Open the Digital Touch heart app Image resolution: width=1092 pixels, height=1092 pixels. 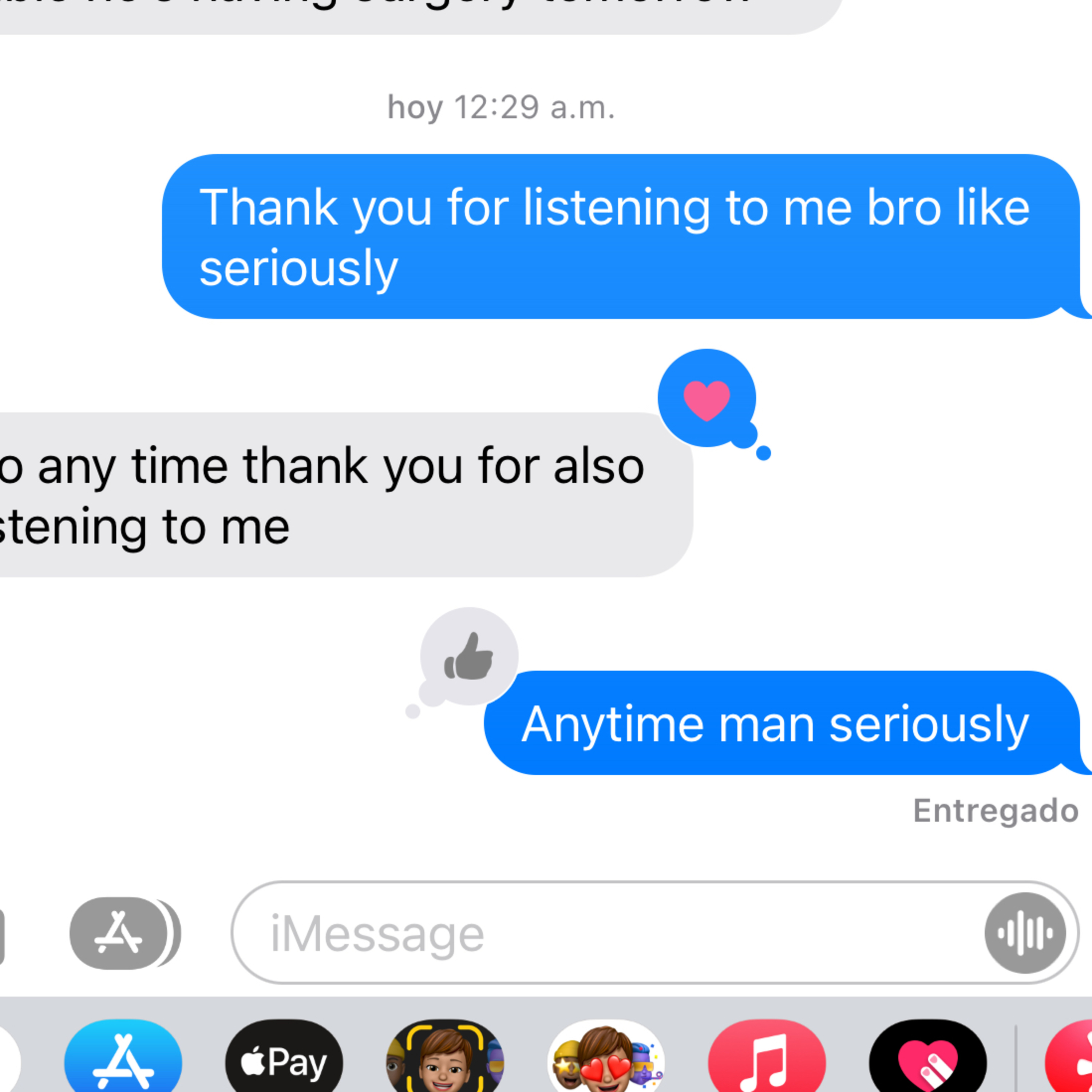pyautogui.click(x=928, y=1056)
